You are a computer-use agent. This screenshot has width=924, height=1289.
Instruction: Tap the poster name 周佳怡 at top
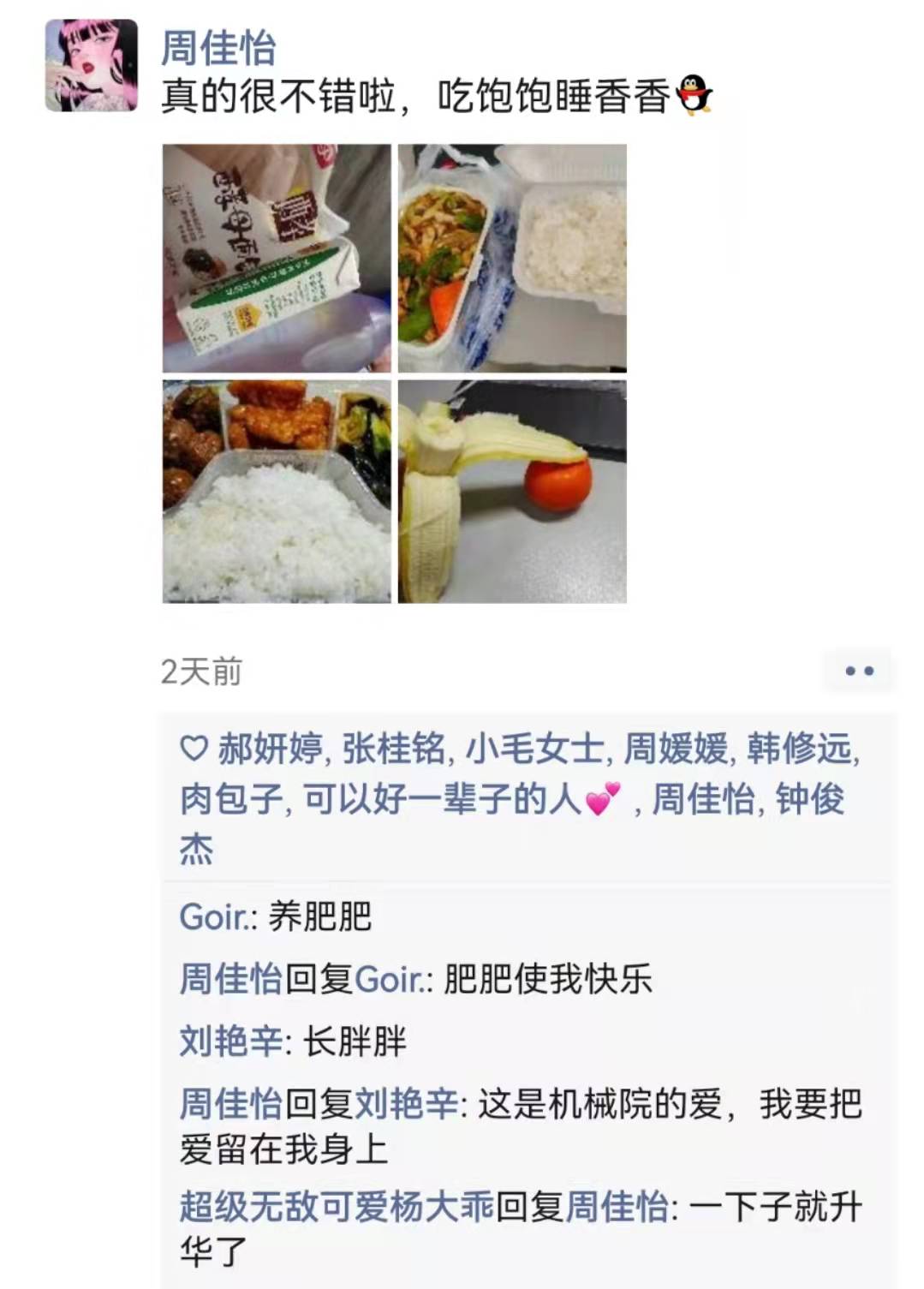pyautogui.click(x=218, y=48)
